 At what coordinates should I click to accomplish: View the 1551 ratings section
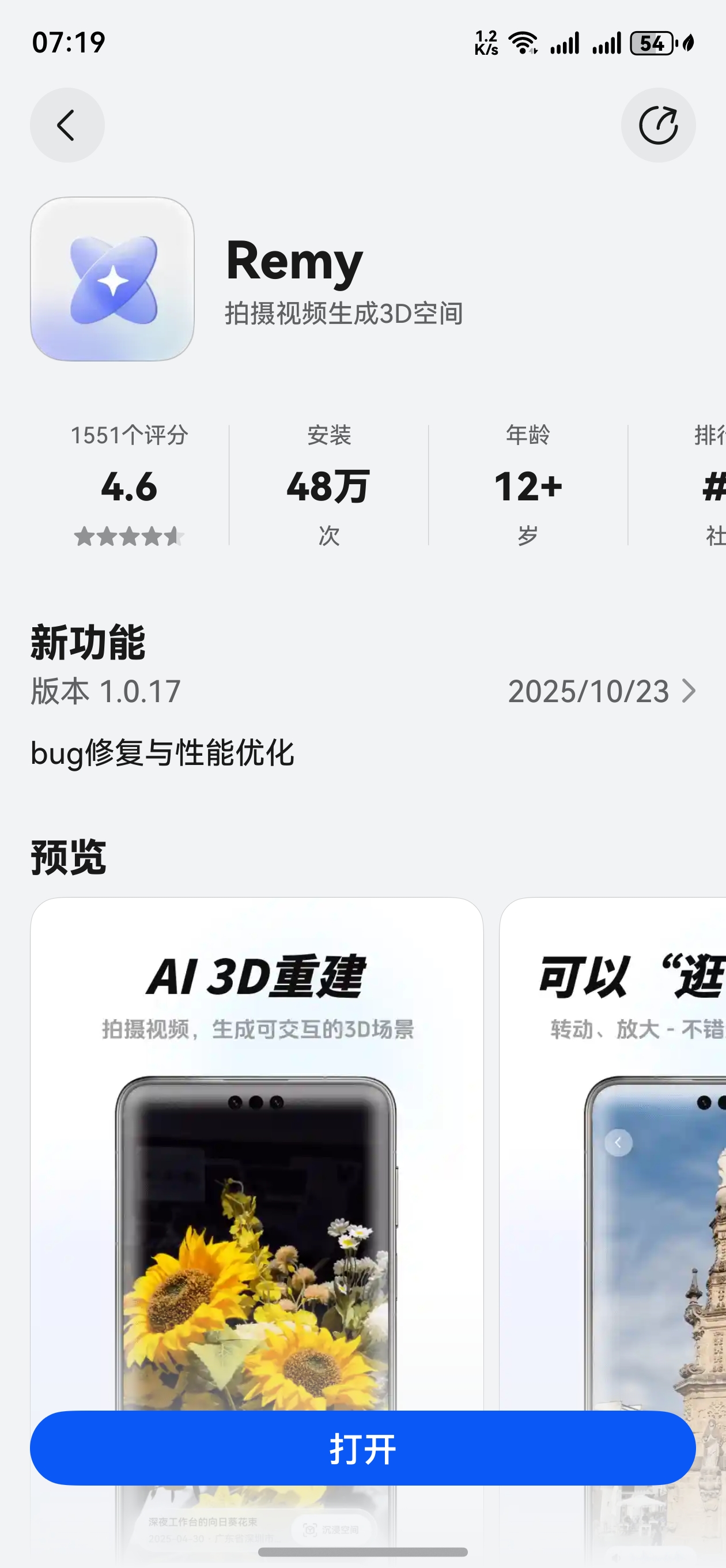pyautogui.click(x=129, y=435)
